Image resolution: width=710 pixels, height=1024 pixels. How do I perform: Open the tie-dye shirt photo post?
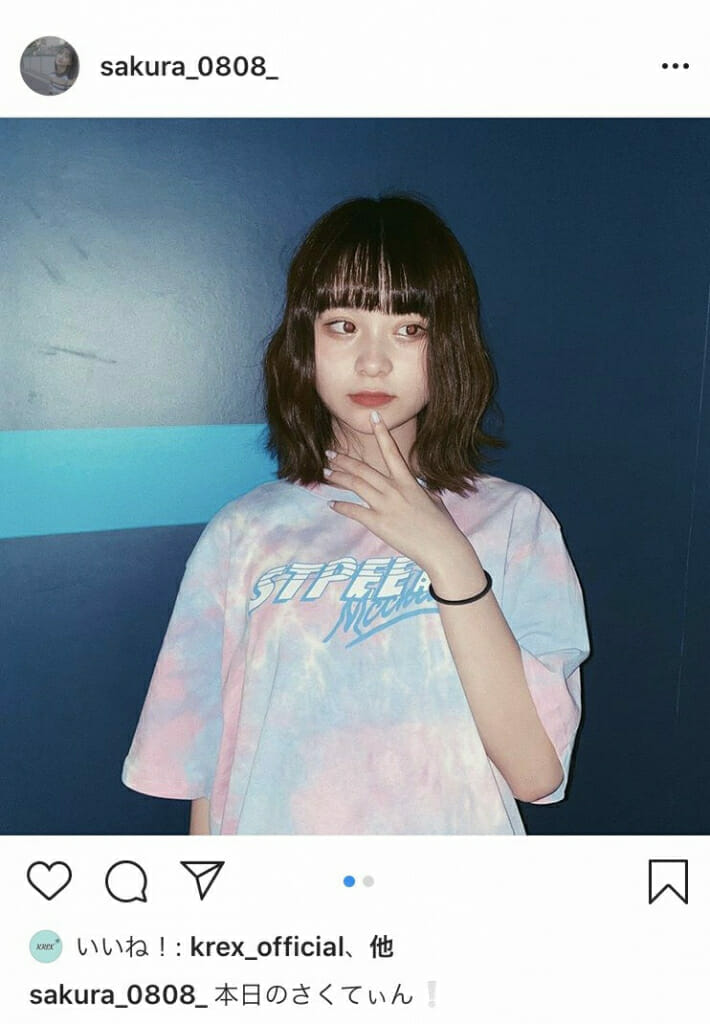pyautogui.click(x=355, y=476)
